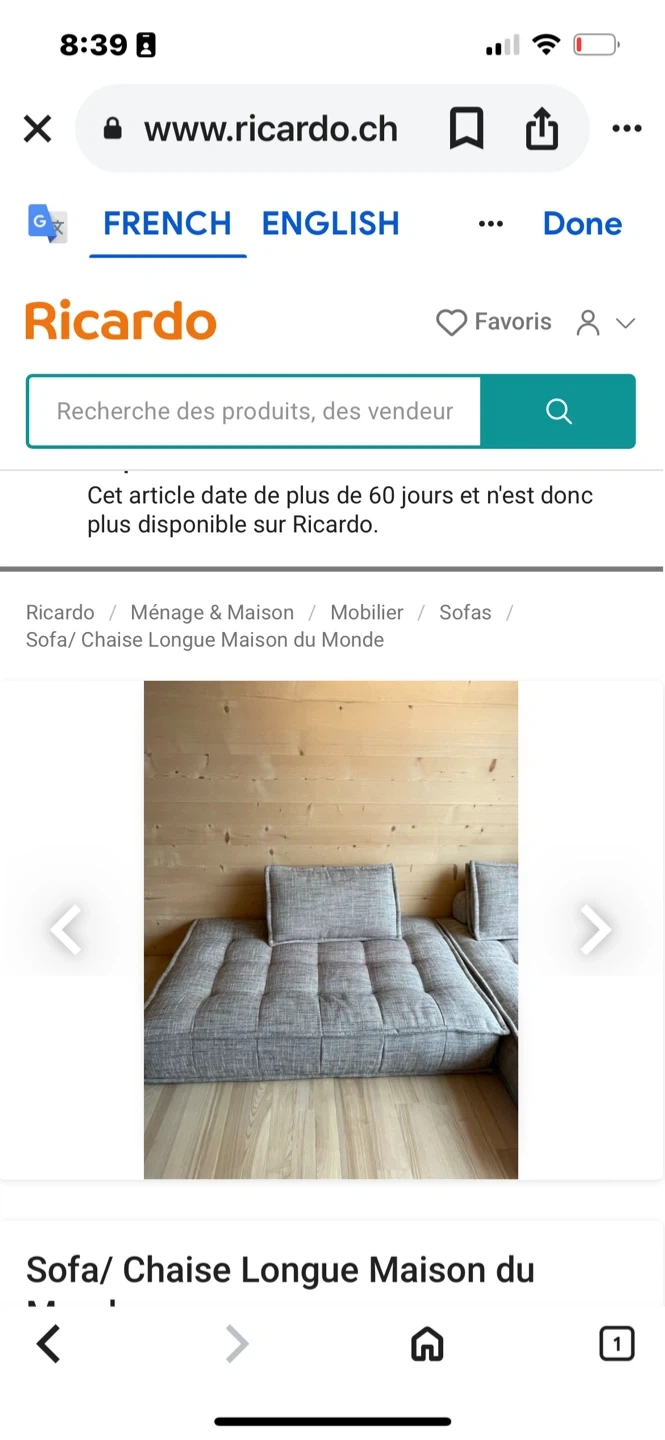Open the Favoris list
The image size is (665, 1440).
(x=494, y=322)
